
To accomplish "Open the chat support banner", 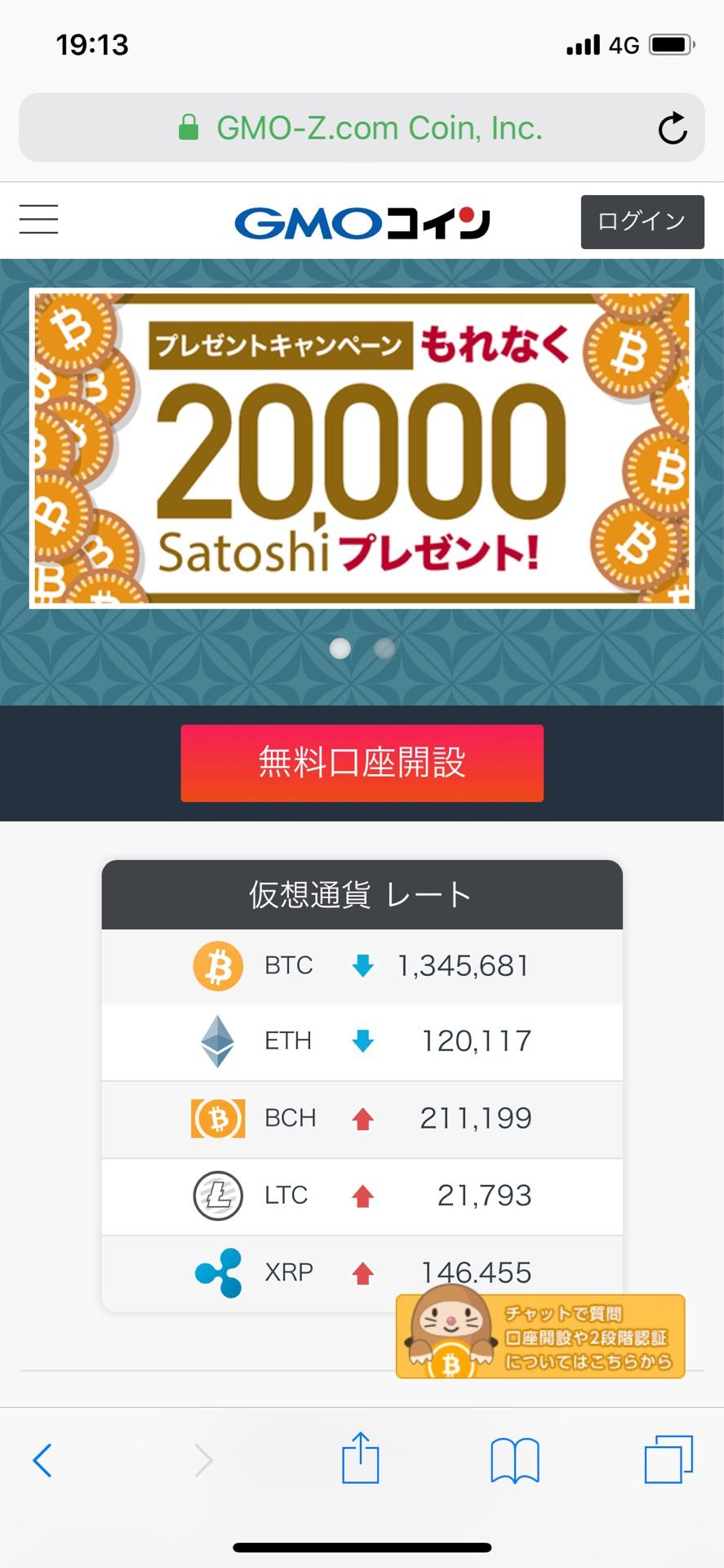I will pos(540,1336).
